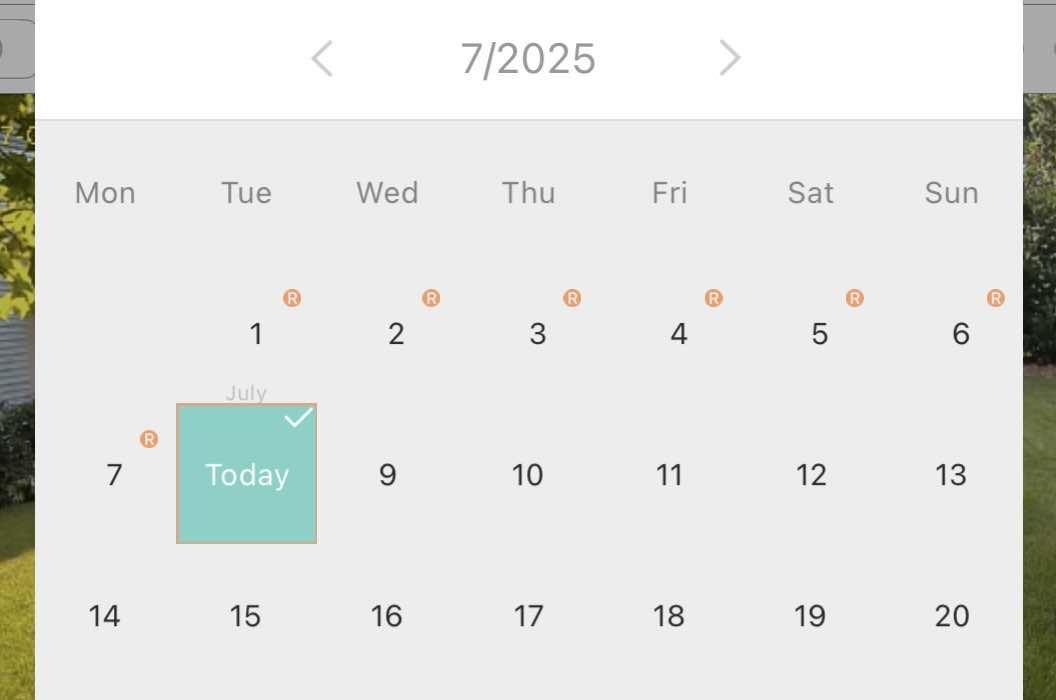The width and height of the screenshot is (1056, 700).
Task: Select date 14 on Monday
Action: (104, 616)
